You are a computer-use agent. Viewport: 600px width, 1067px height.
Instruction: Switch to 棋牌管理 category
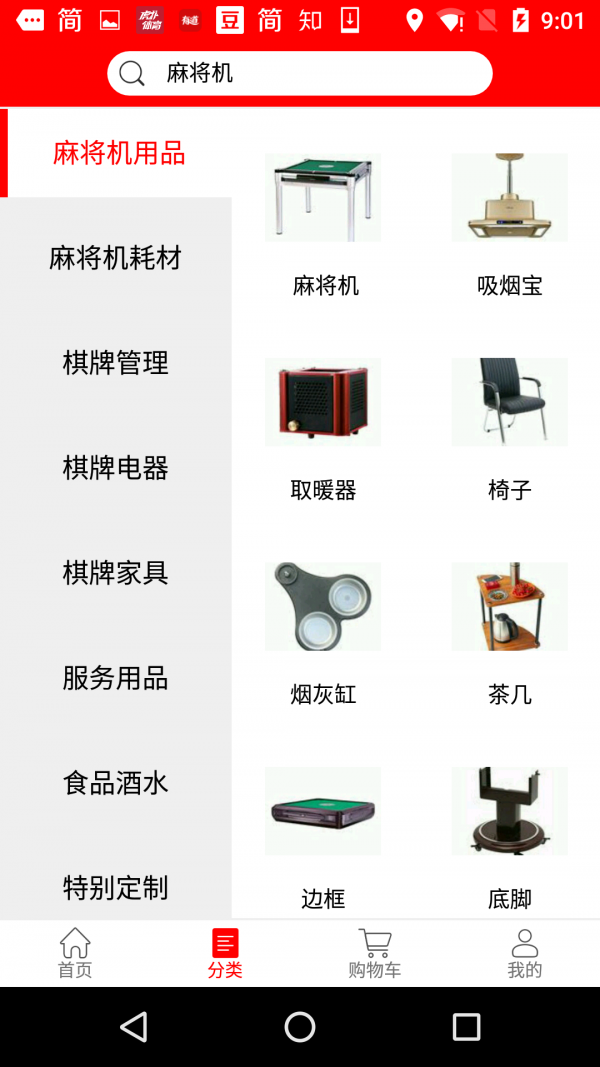click(x=116, y=363)
